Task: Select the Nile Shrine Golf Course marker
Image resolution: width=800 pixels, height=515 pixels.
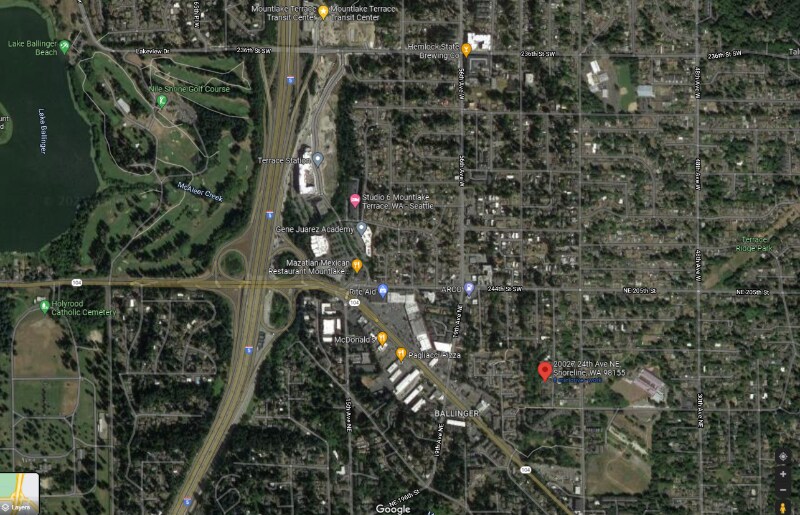Action: tap(162, 100)
